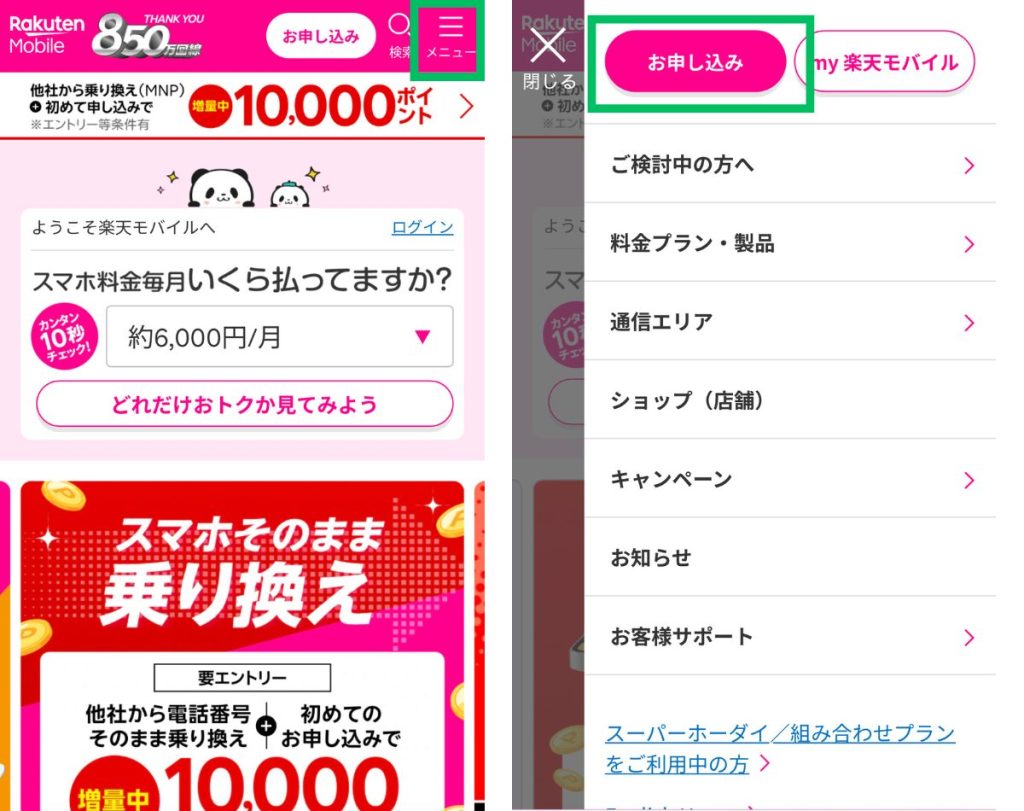Open the hamburger メニュー button
The width and height of the screenshot is (1024, 811).
click(x=450, y=36)
